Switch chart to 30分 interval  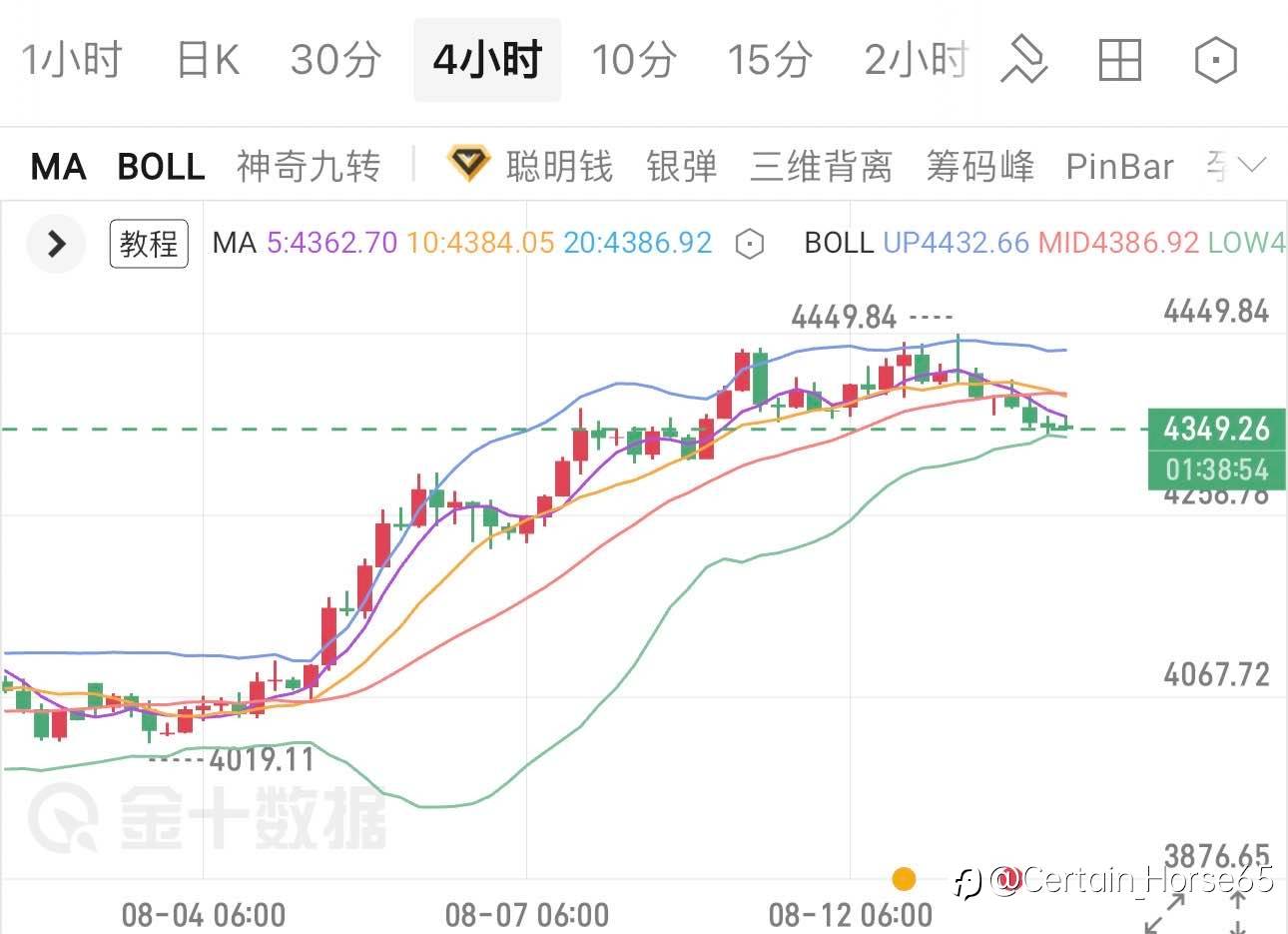(x=335, y=60)
